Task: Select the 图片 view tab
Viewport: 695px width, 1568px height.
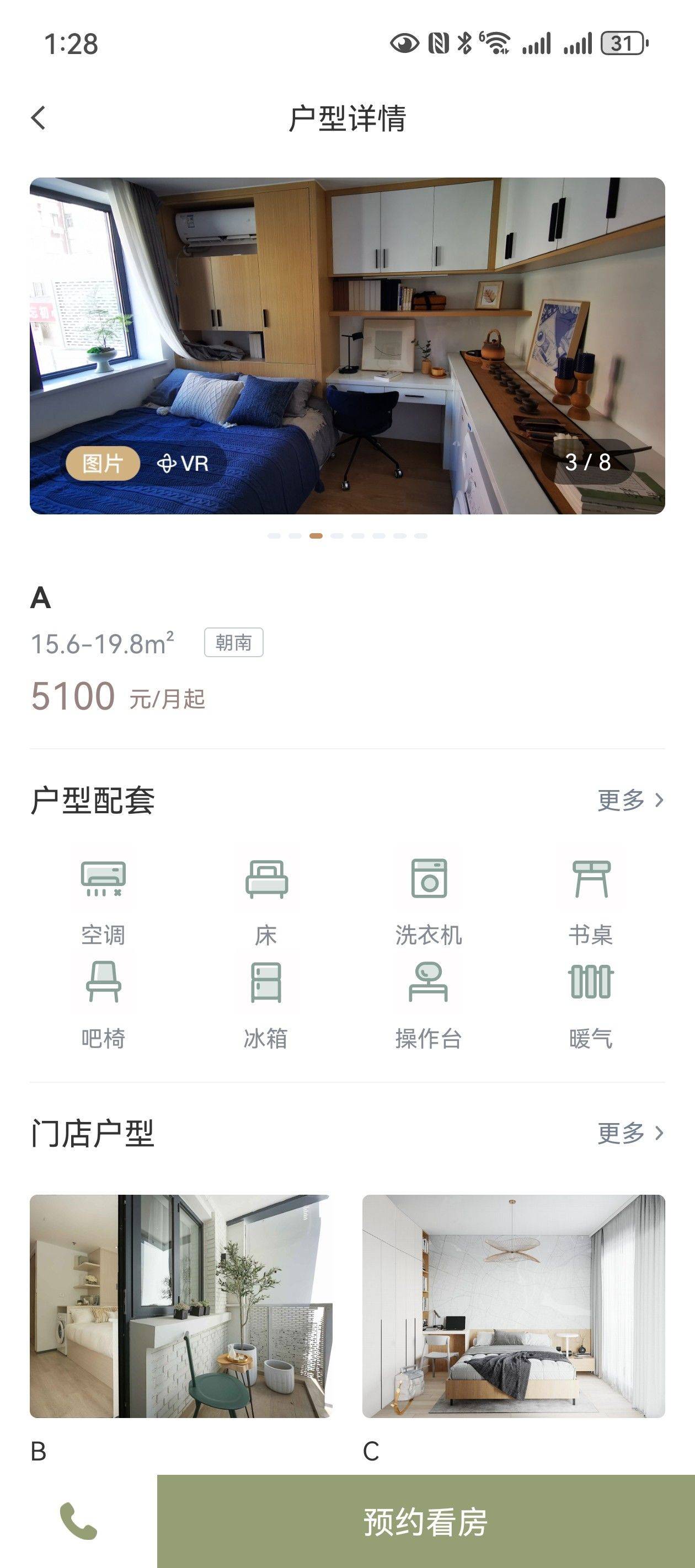Action: pos(103,464)
